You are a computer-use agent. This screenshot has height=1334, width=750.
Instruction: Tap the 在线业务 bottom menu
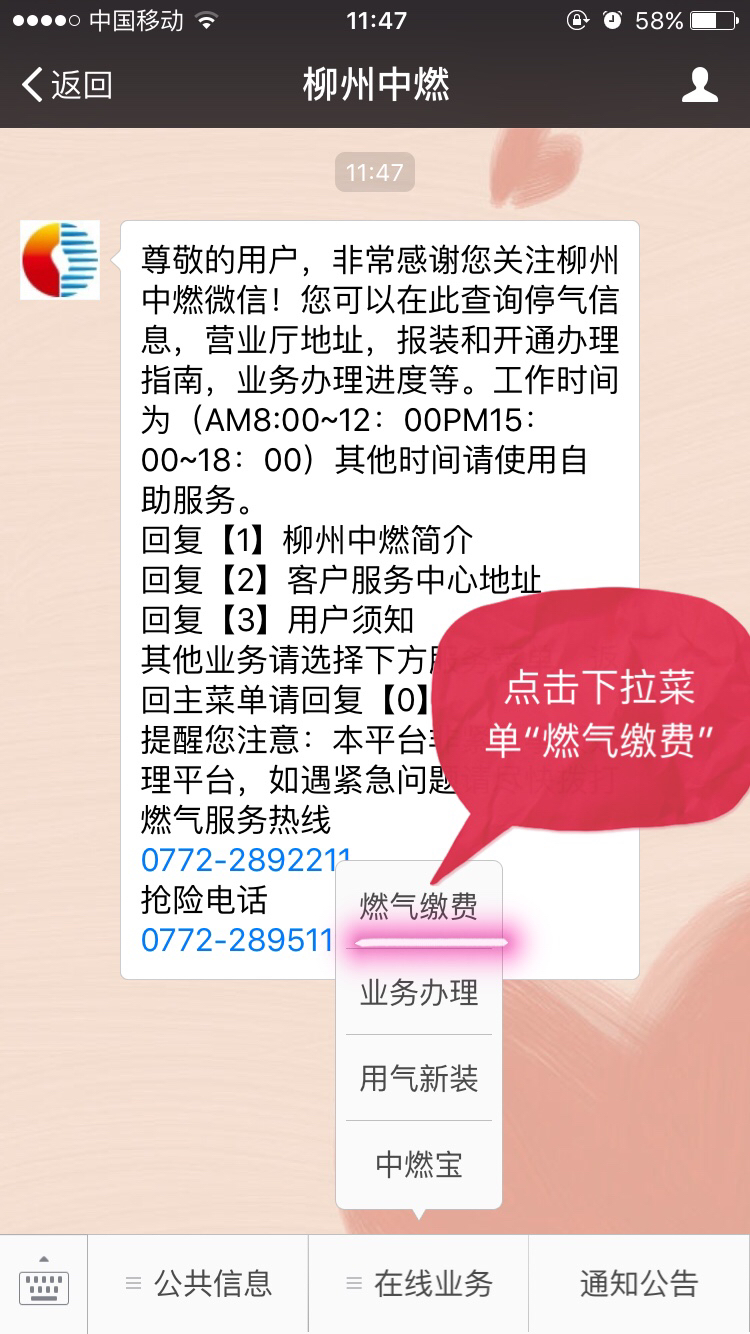pyautogui.click(x=418, y=1284)
